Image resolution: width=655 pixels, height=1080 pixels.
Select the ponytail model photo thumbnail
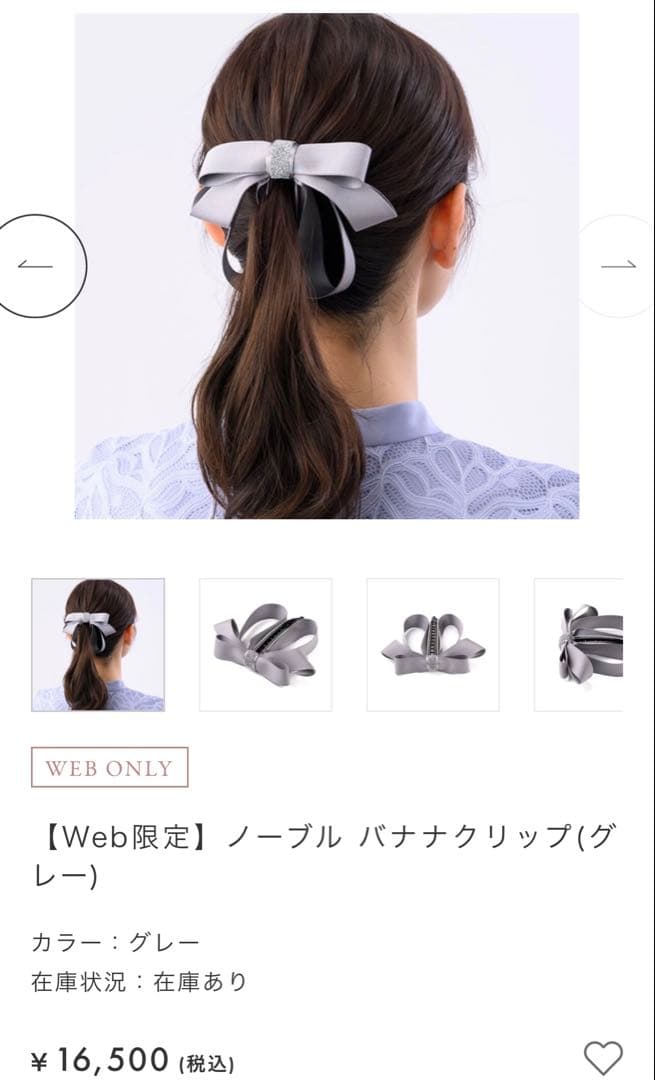pos(98,645)
